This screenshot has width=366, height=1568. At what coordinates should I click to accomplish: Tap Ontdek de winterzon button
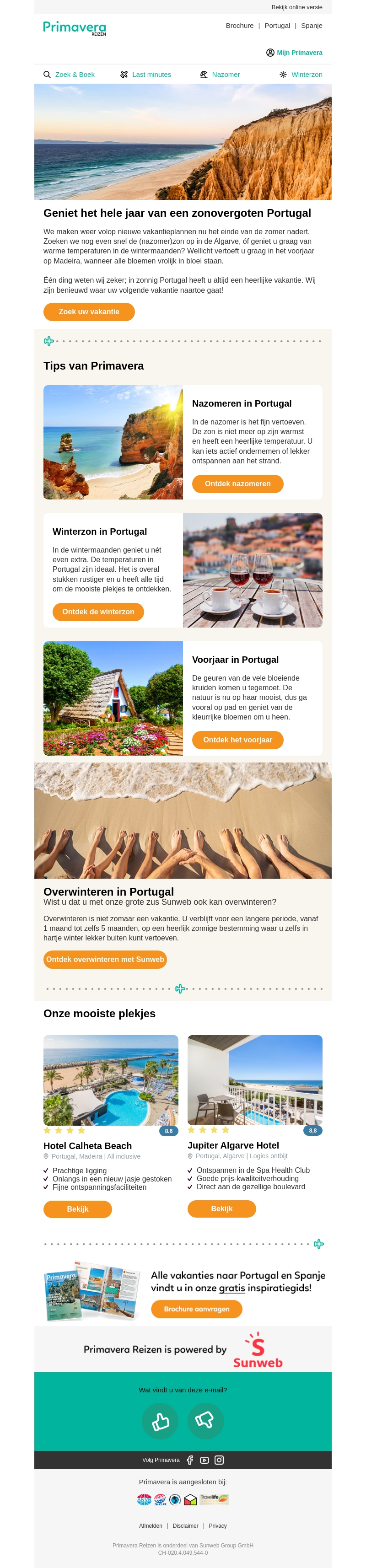pyautogui.click(x=98, y=612)
